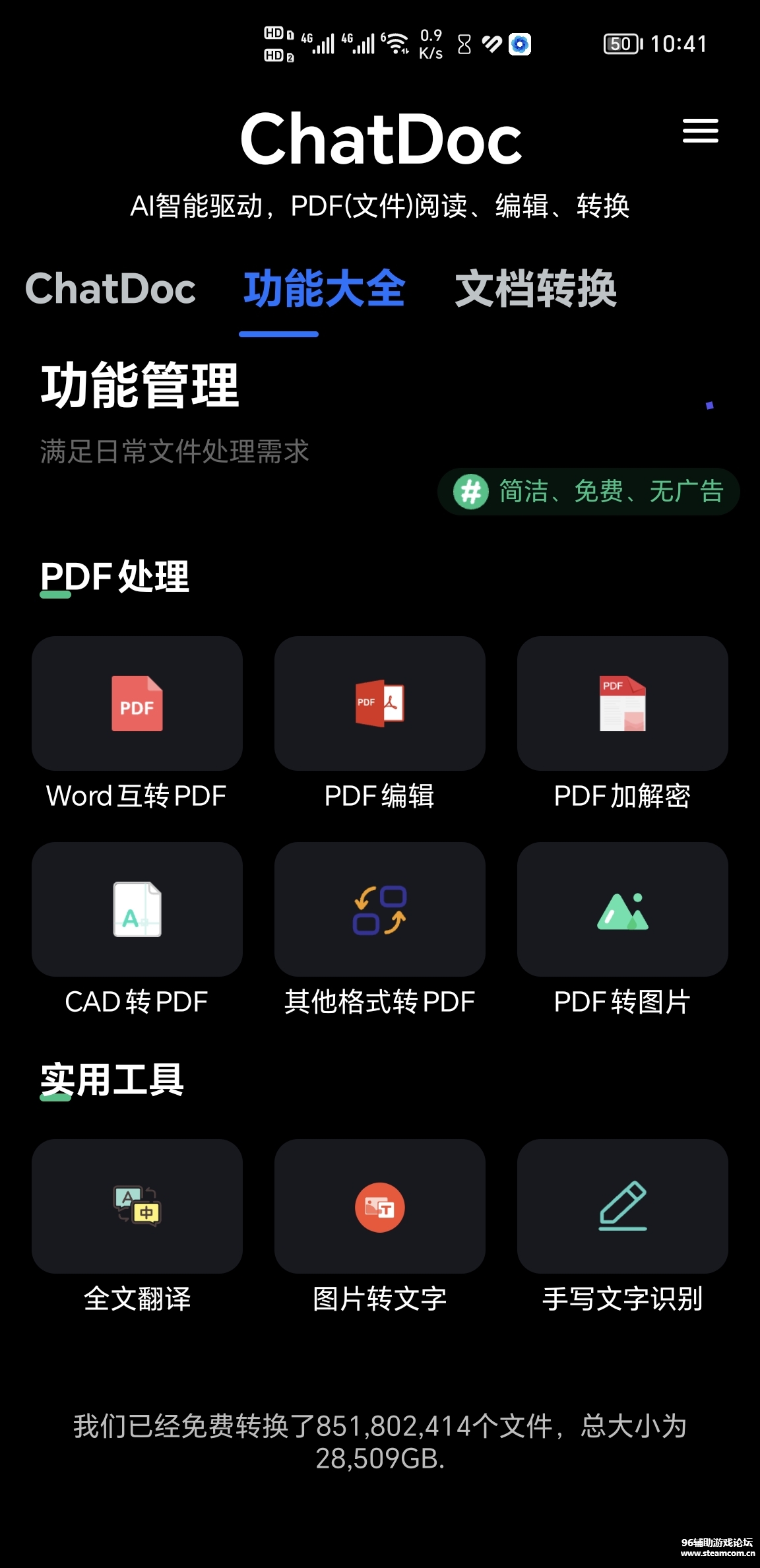Tap the 图片转文字 OCR icon

click(379, 1207)
